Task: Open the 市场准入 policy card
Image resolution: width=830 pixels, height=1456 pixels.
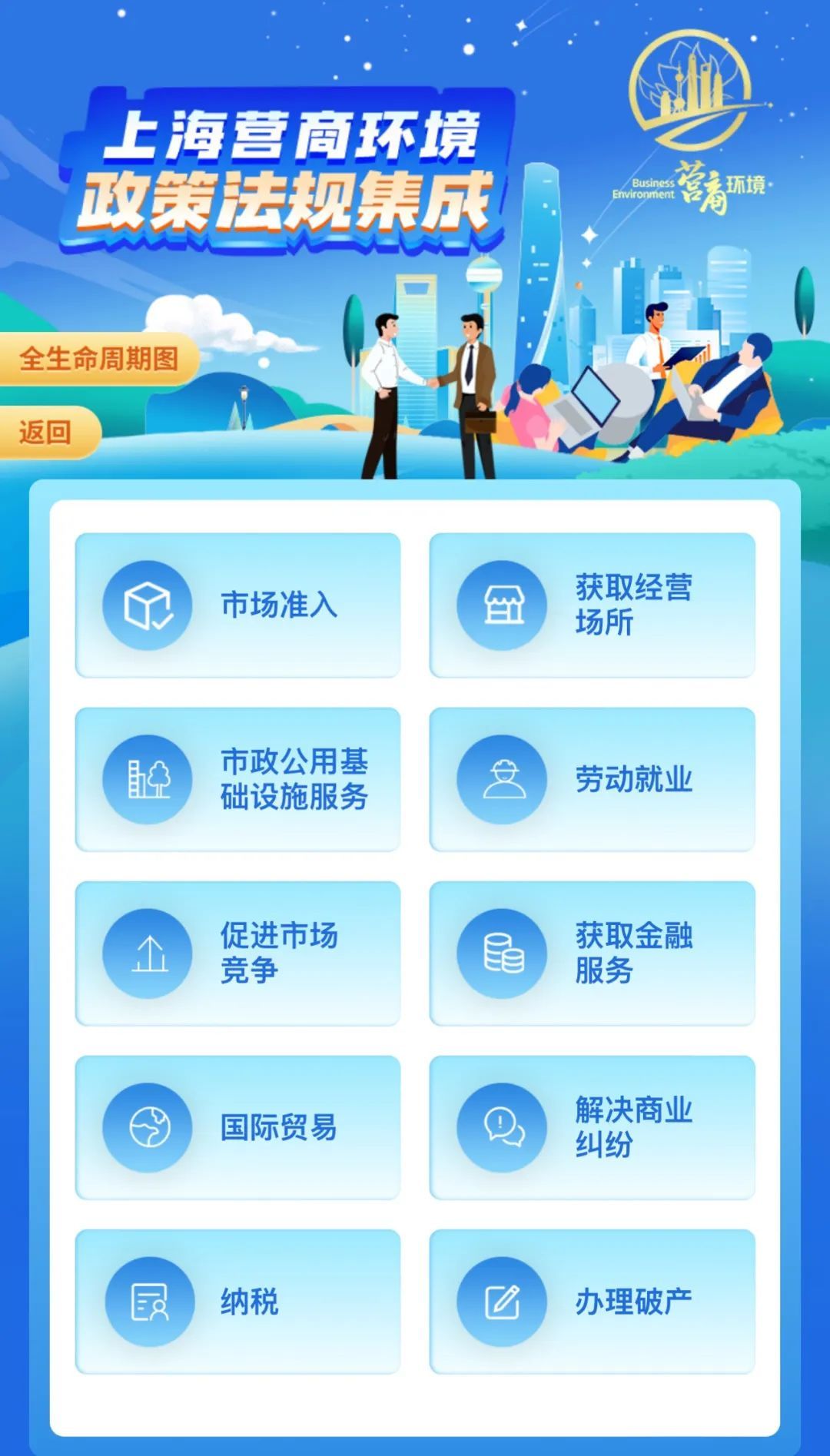Action: pyautogui.click(x=237, y=605)
